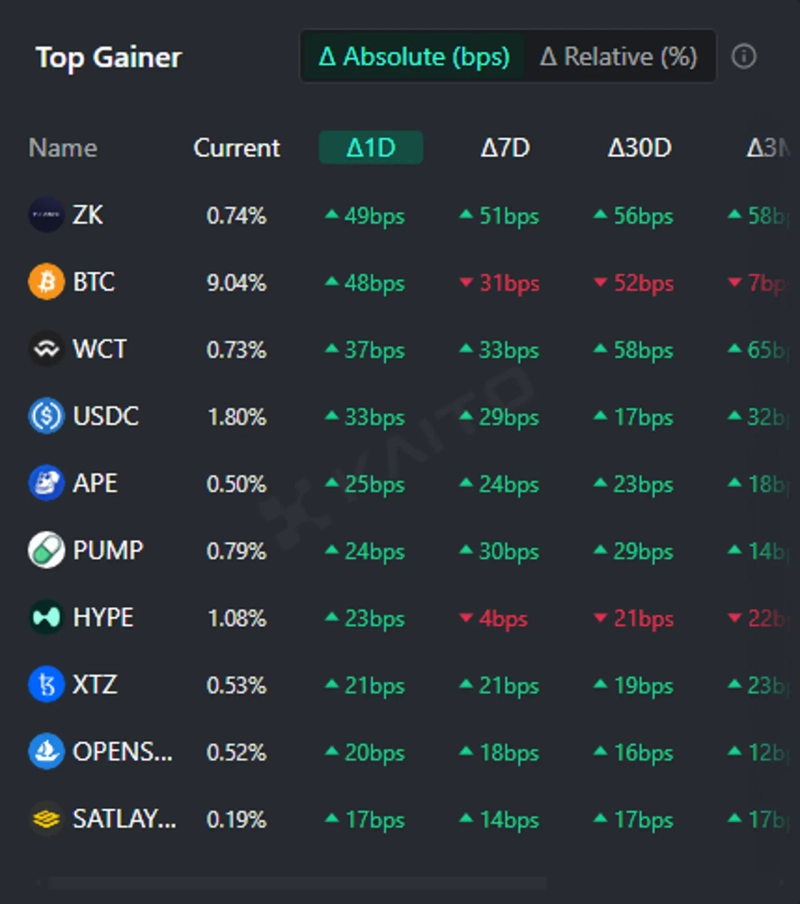This screenshot has height=904, width=800.
Task: Sort by the Current column
Action: pos(237,148)
